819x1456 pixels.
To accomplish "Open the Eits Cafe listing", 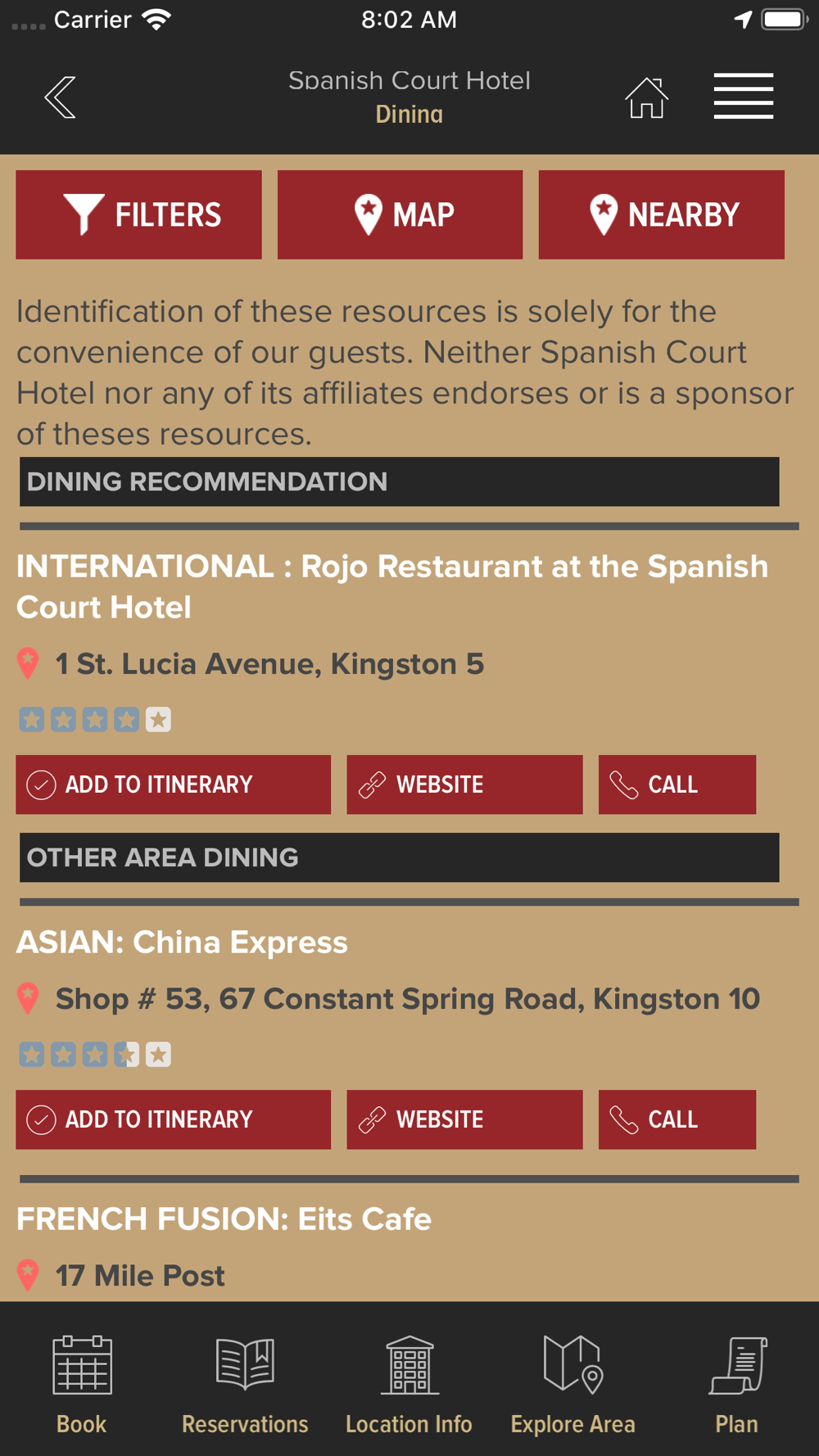I will tap(224, 1219).
